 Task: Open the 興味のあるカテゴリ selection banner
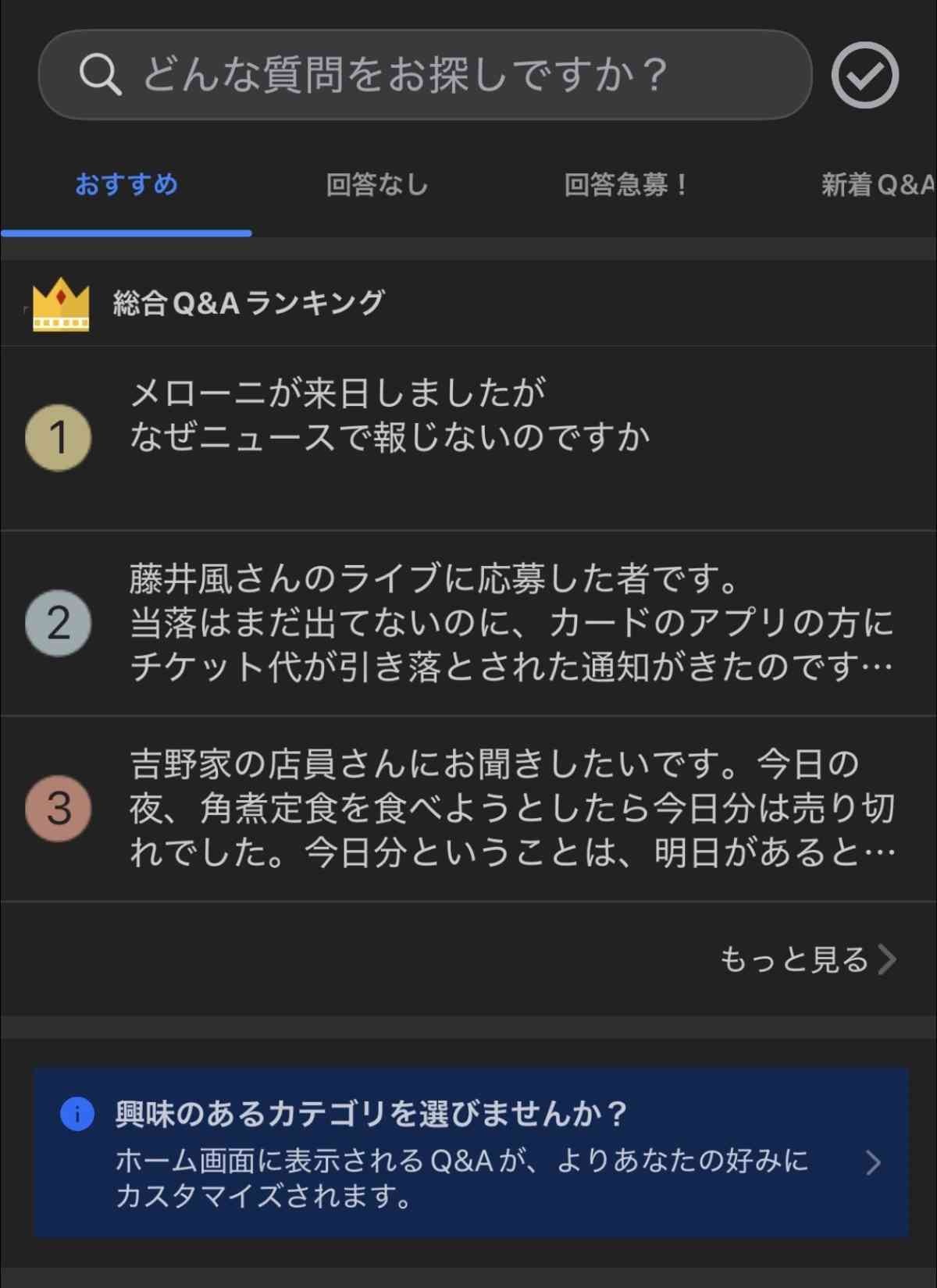click(x=470, y=1152)
